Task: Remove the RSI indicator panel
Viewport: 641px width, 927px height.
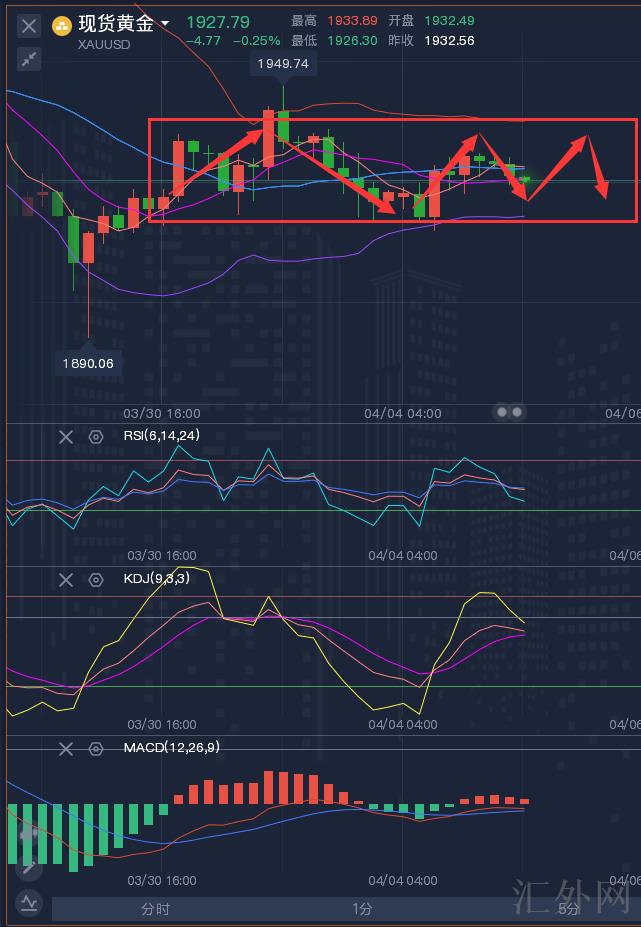Action: click(66, 437)
